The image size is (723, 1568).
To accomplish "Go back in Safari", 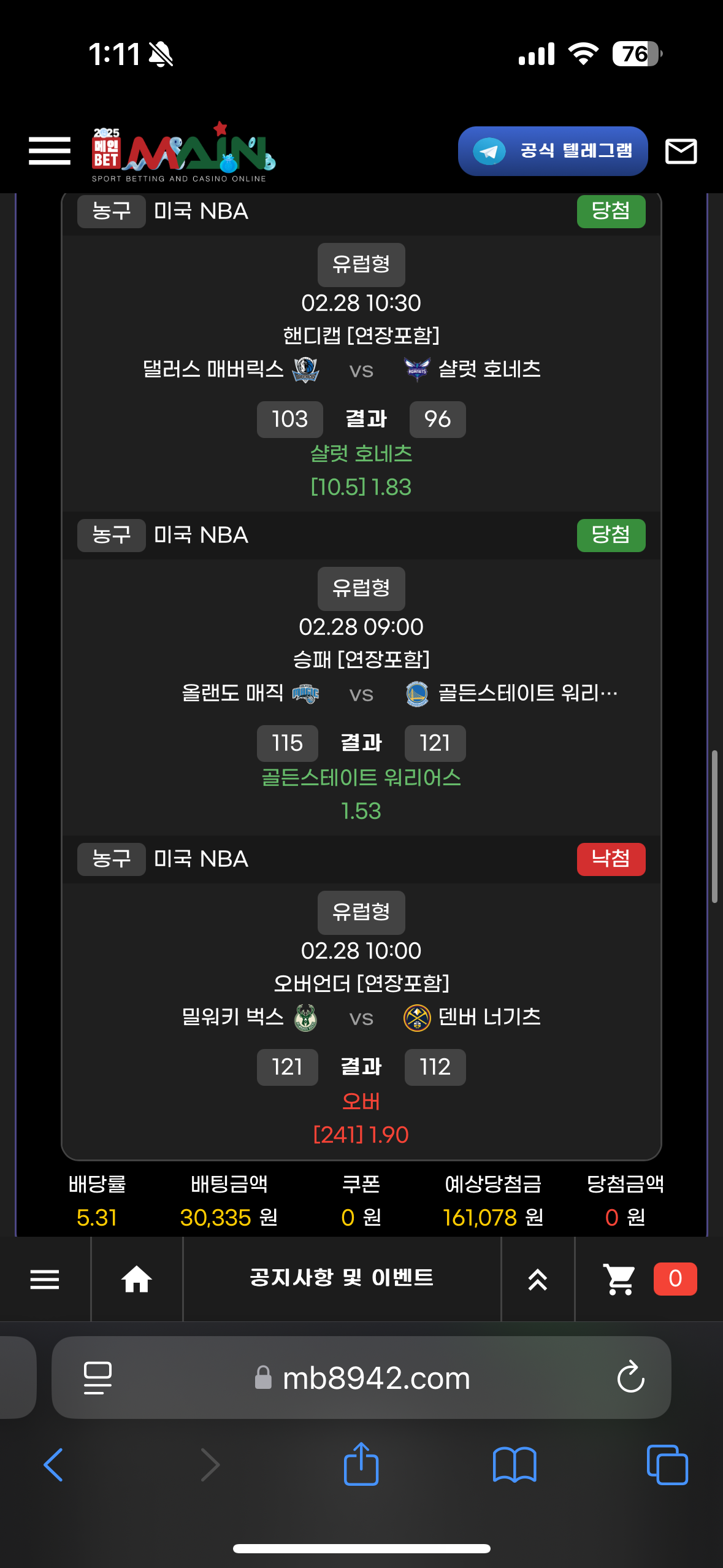I will tap(54, 1465).
